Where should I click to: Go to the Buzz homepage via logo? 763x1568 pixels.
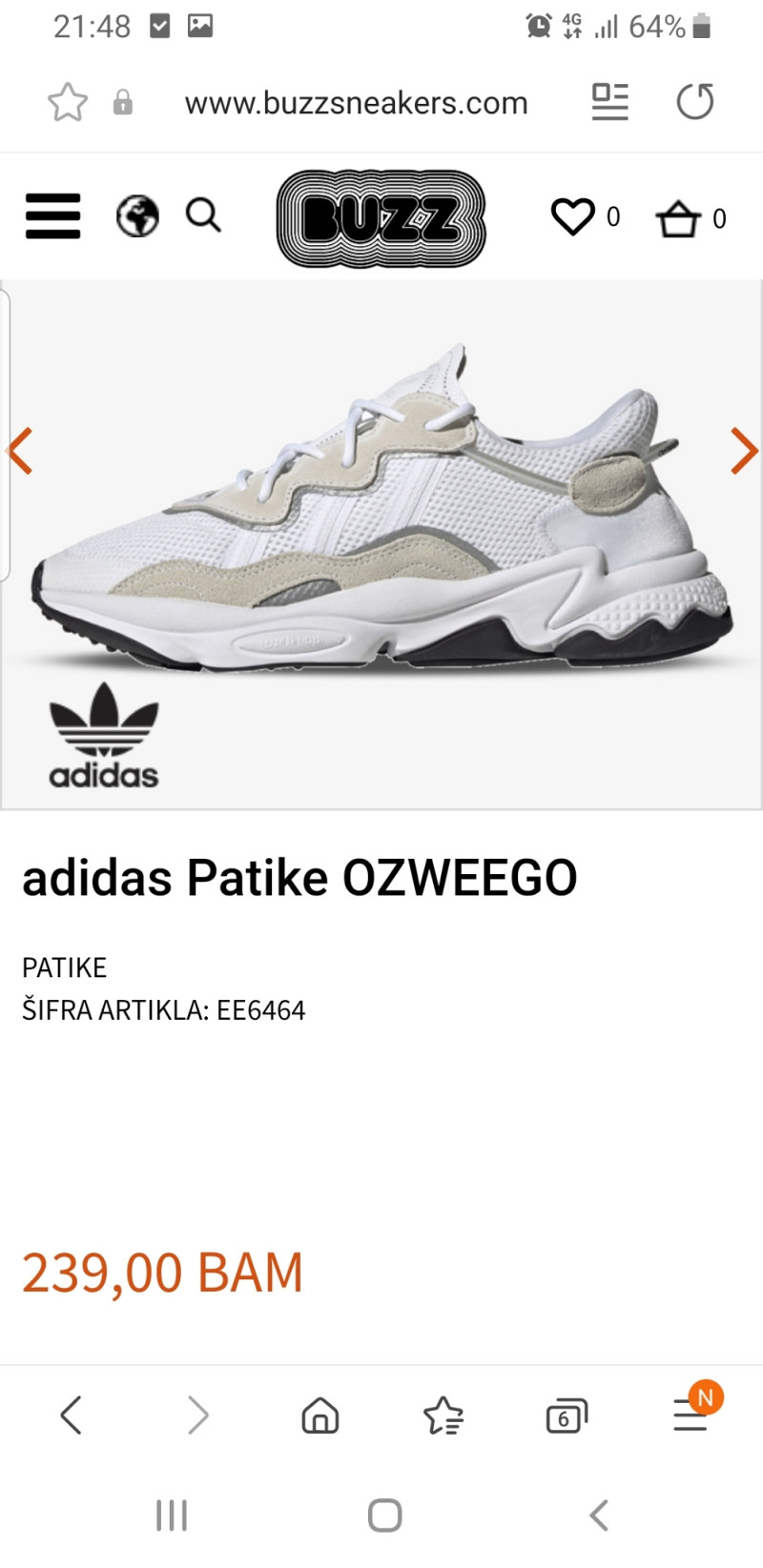(381, 218)
